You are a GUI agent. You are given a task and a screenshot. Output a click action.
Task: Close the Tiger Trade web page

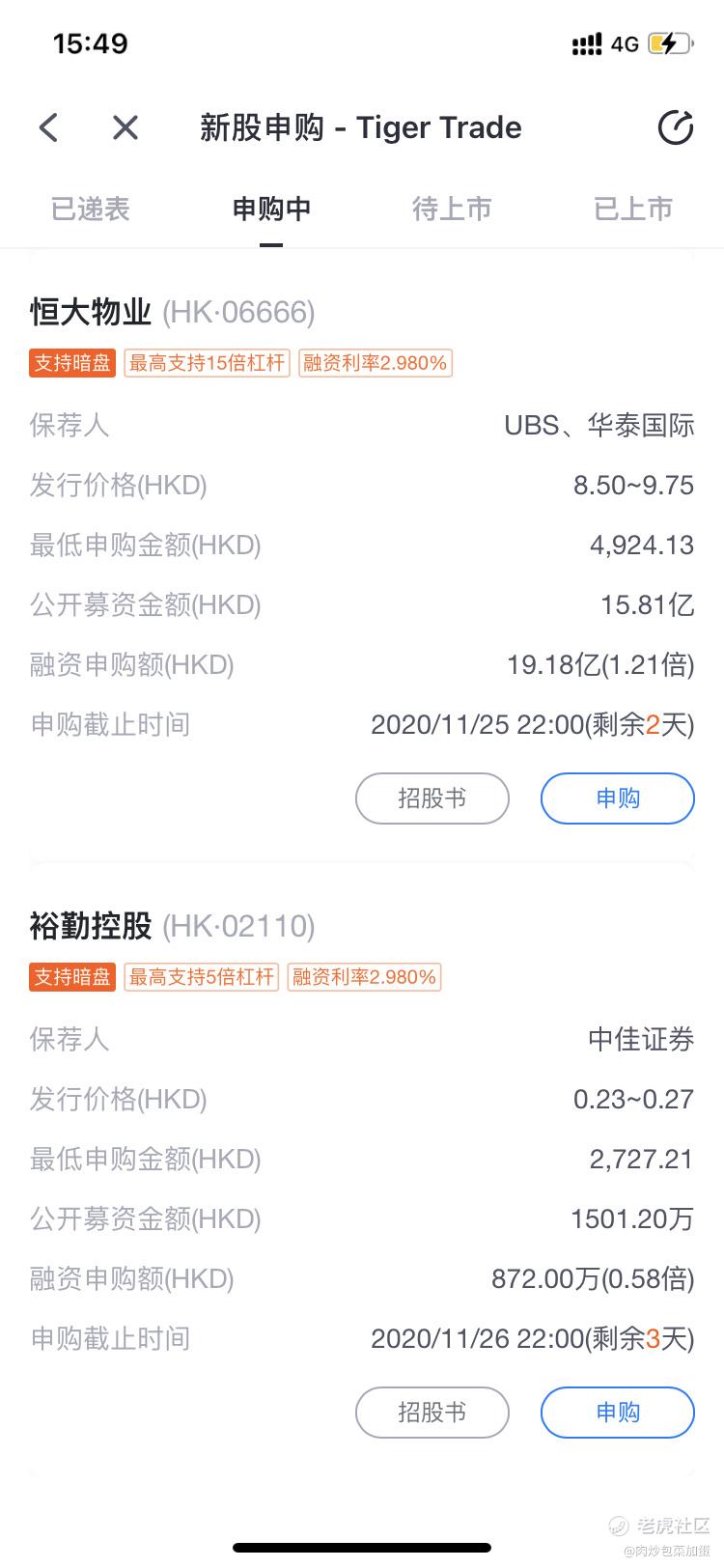(x=125, y=127)
